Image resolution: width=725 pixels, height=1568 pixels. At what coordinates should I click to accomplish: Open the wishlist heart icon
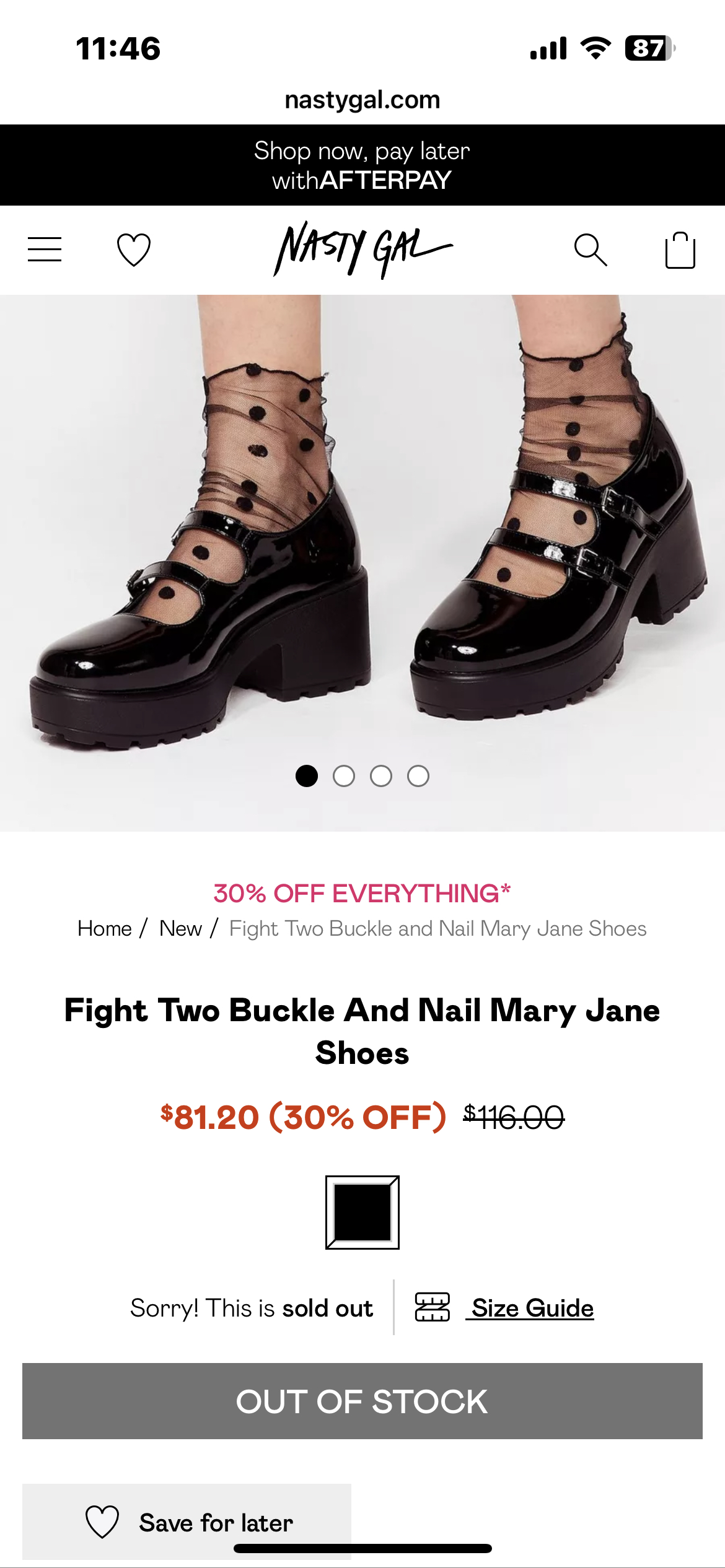click(134, 250)
